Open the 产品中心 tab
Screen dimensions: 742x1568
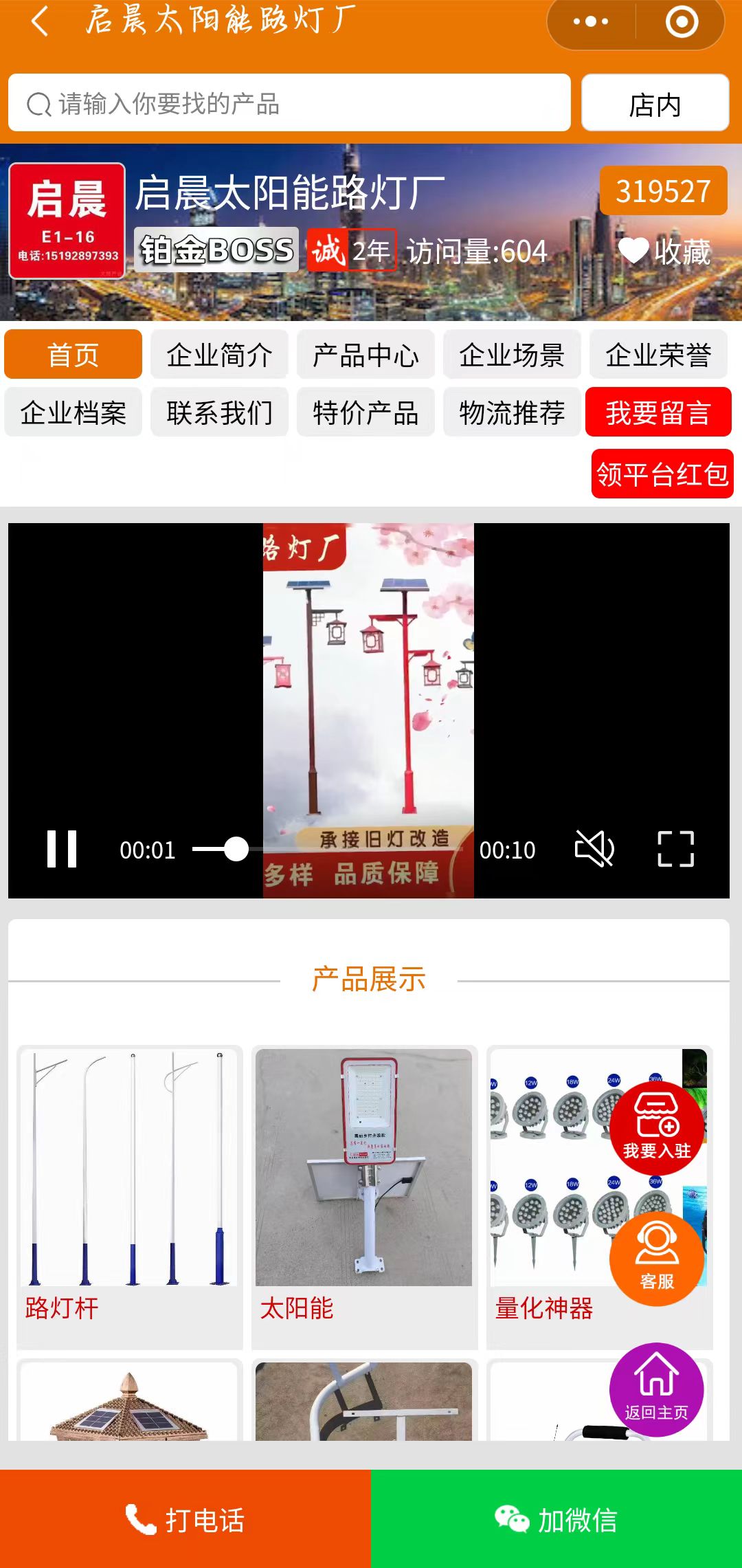[x=366, y=355]
